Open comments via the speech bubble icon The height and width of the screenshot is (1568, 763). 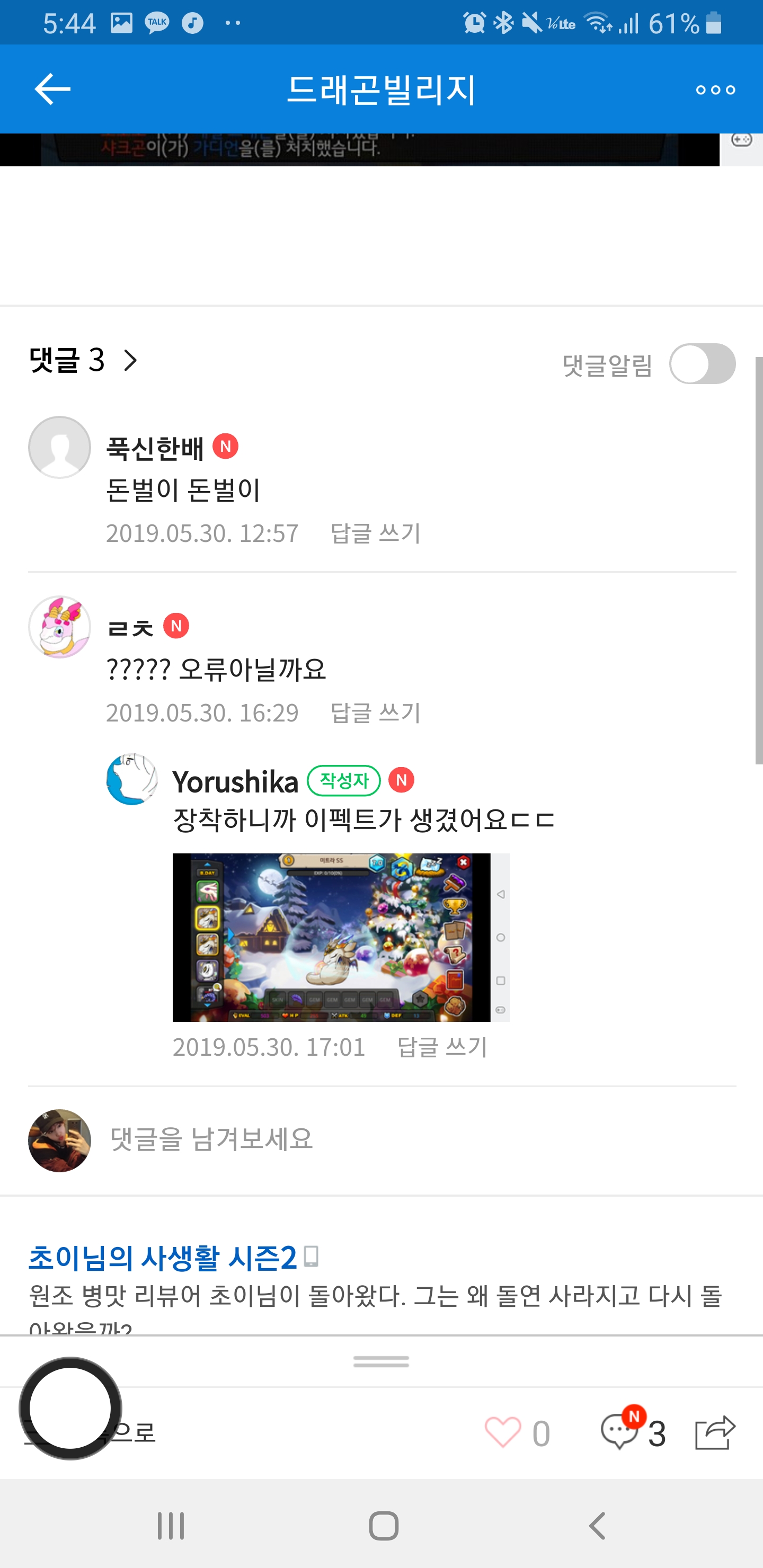pyautogui.click(x=619, y=1432)
